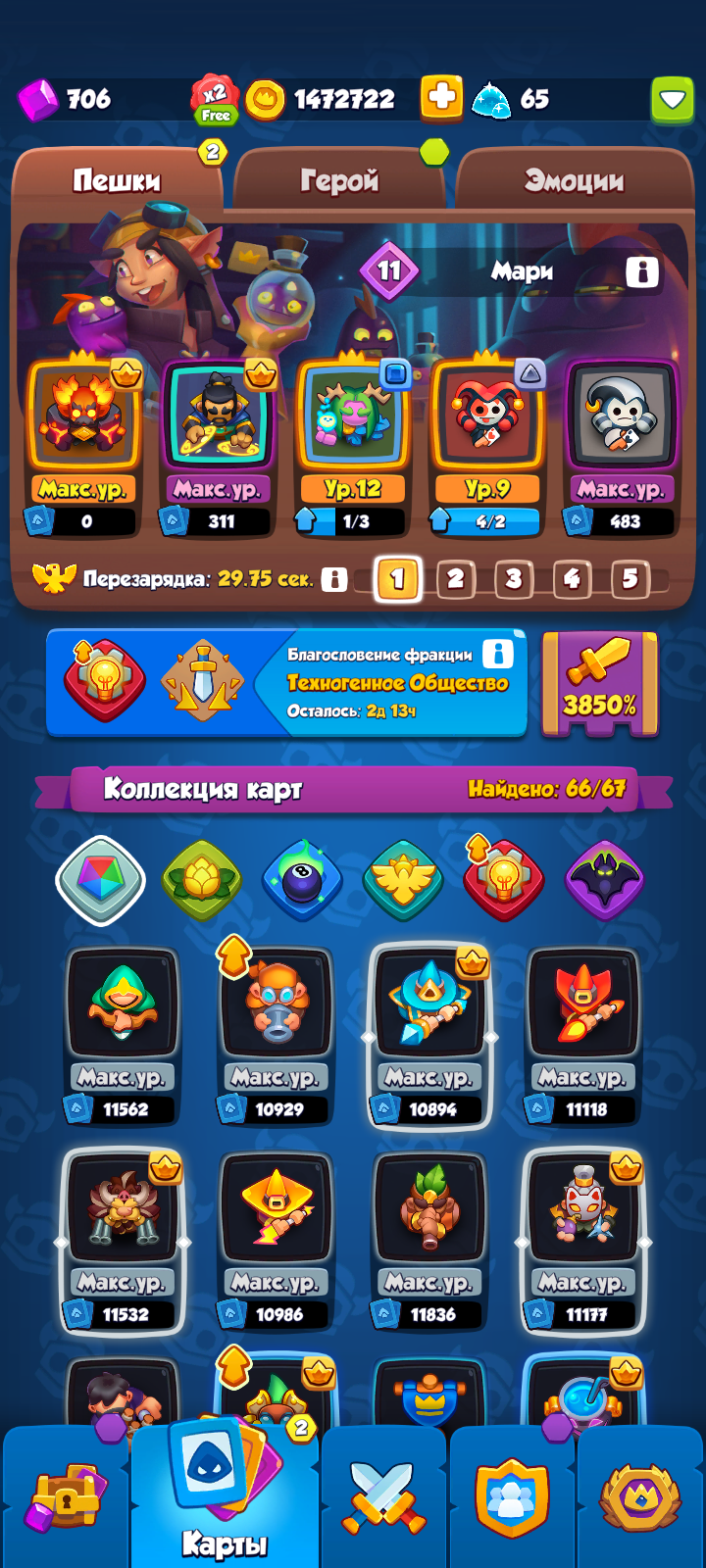Claim the x2 Free bonus
Viewport: 706px width, 1568px height.
pyautogui.click(x=215, y=99)
